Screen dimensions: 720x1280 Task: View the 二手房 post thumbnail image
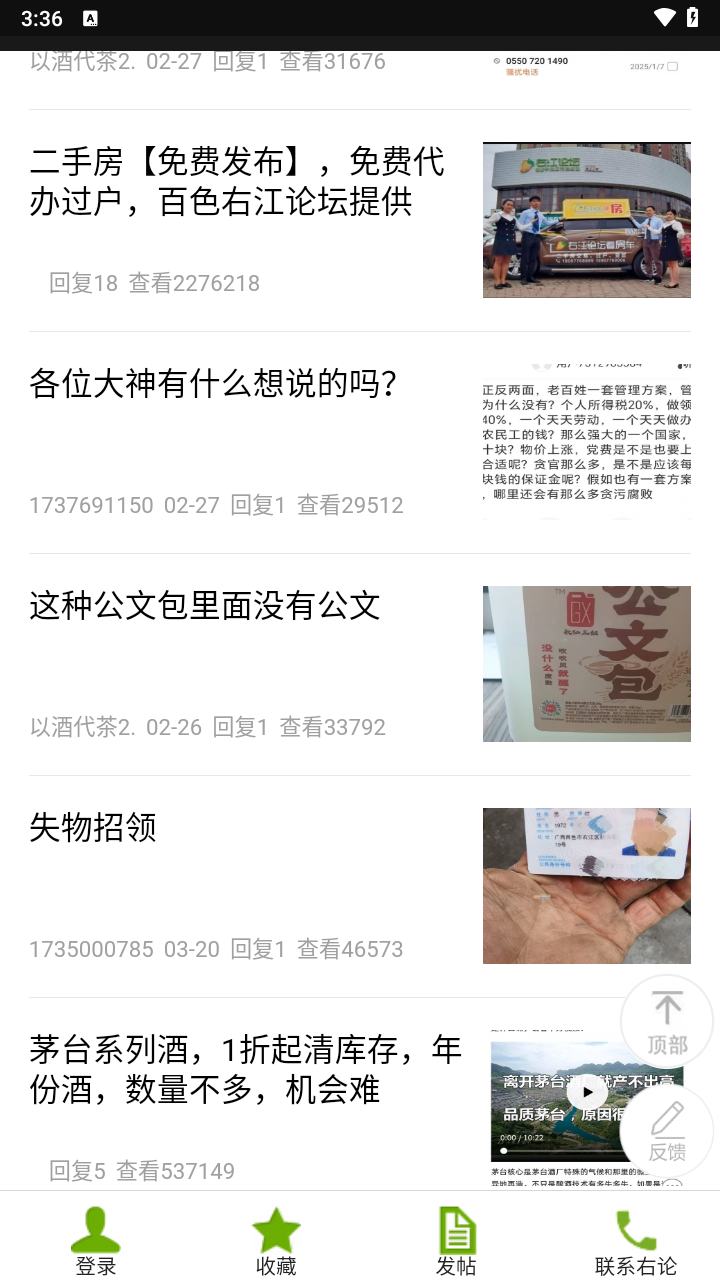point(586,220)
